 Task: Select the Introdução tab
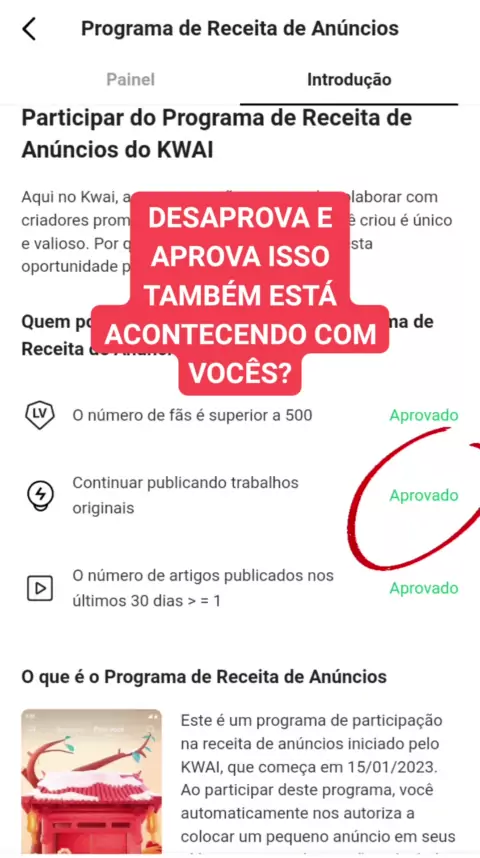[349, 80]
